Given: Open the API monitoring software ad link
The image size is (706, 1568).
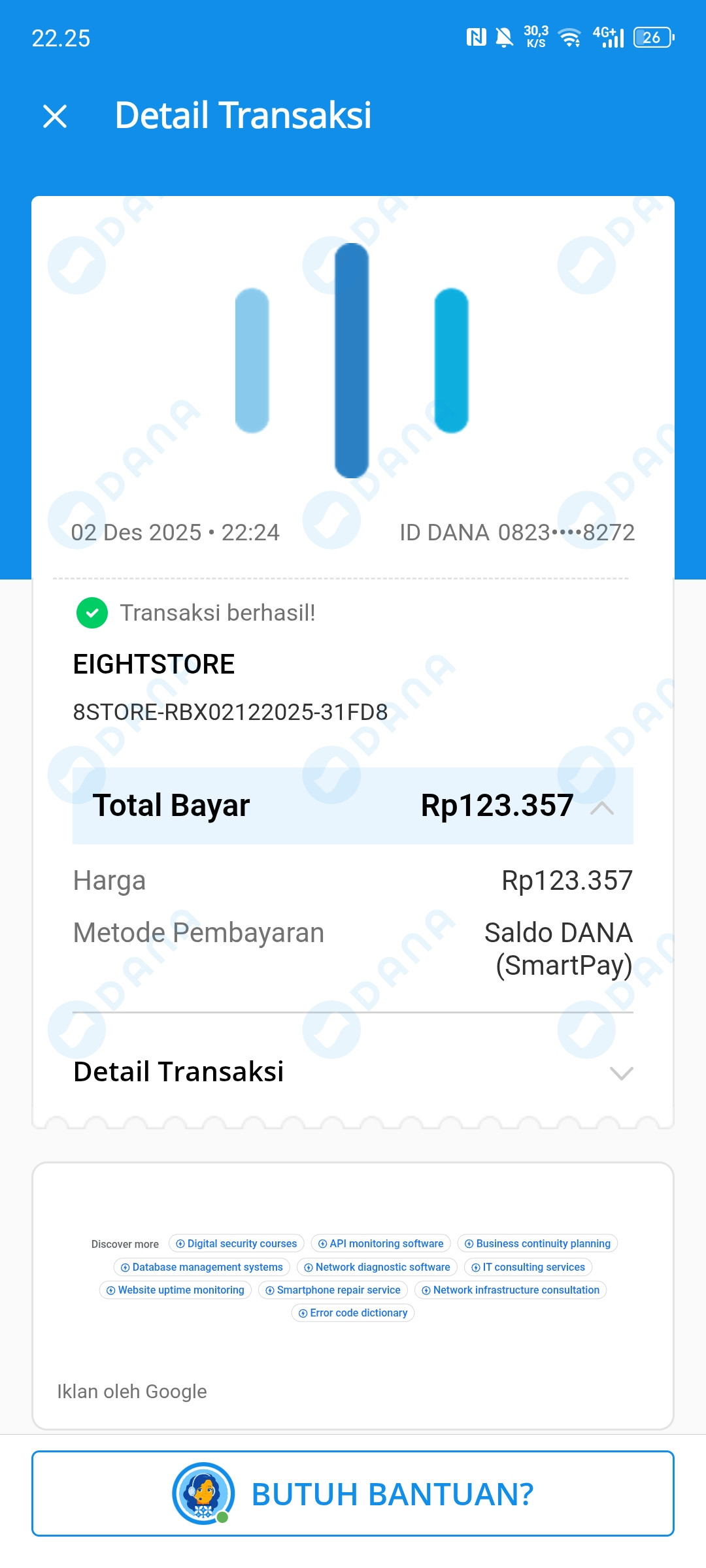Looking at the screenshot, I should coord(381,1243).
